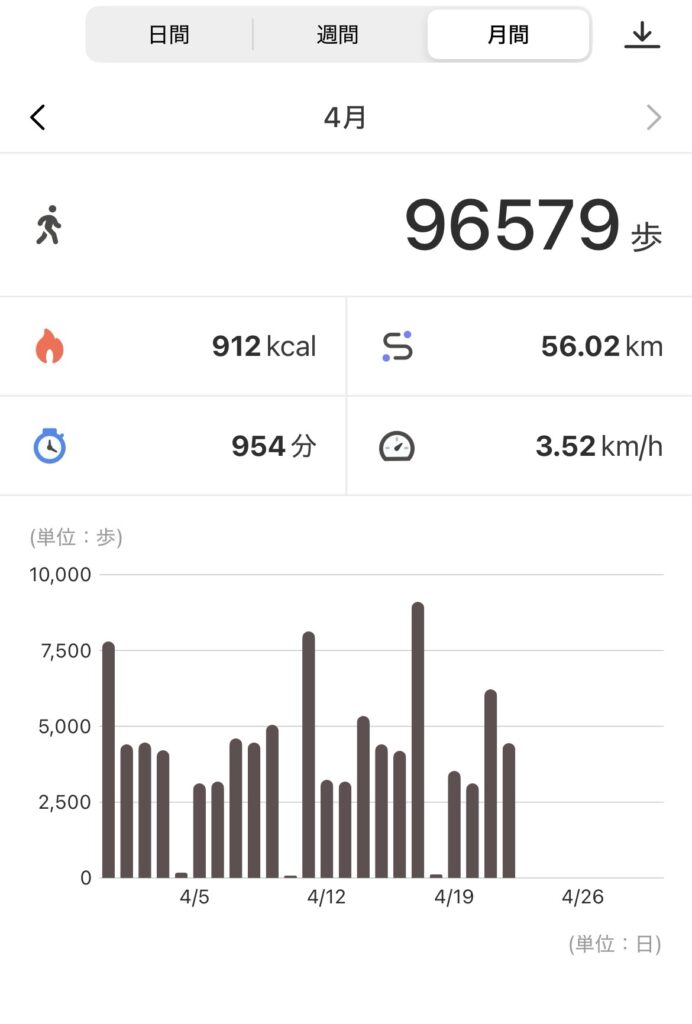Select the 月間 monthly tab
This screenshot has height=1024, width=692.
click(x=508, y=35)
